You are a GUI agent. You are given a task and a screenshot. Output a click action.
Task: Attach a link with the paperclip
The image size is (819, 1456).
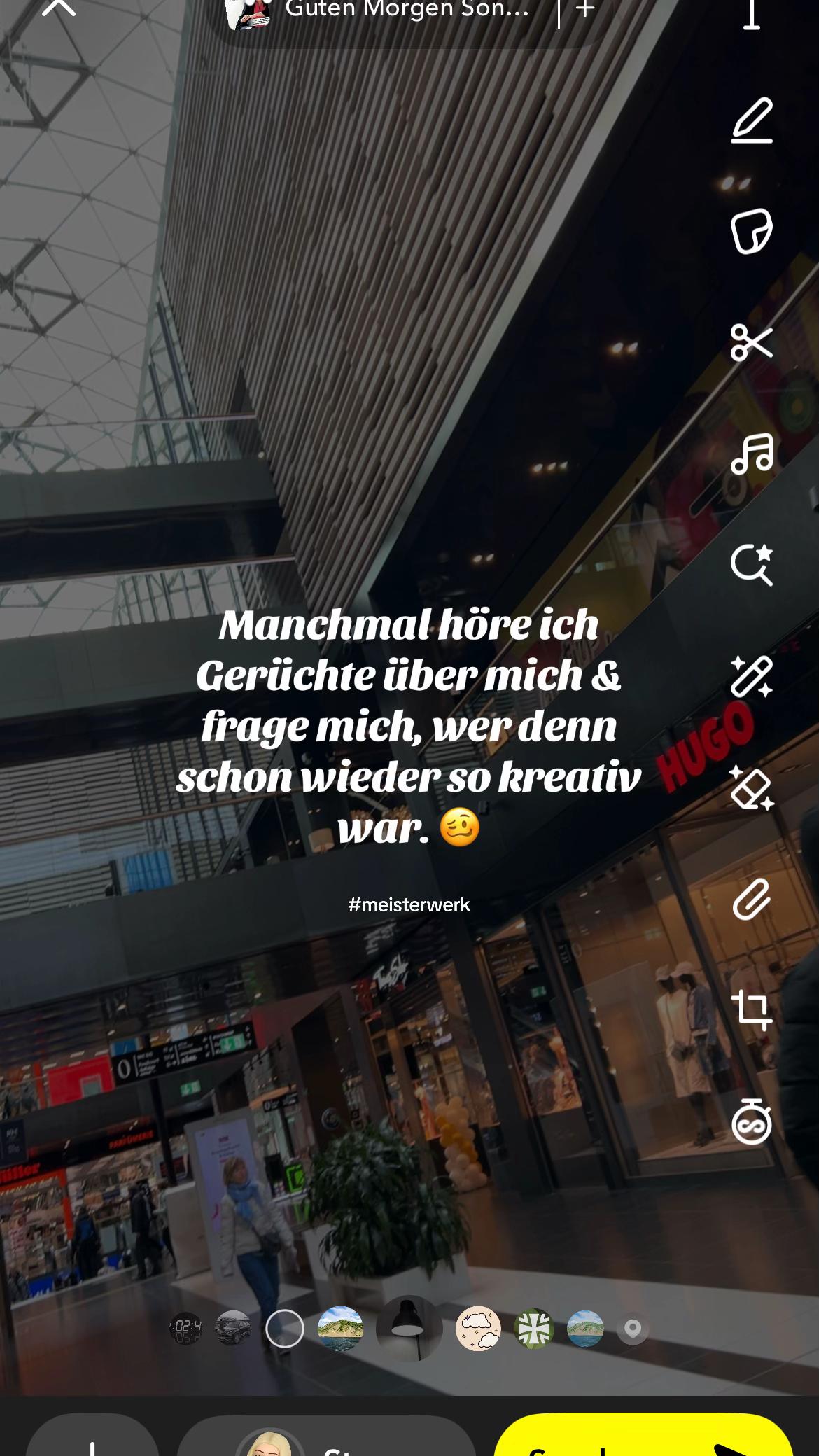[x=752, y=899]
